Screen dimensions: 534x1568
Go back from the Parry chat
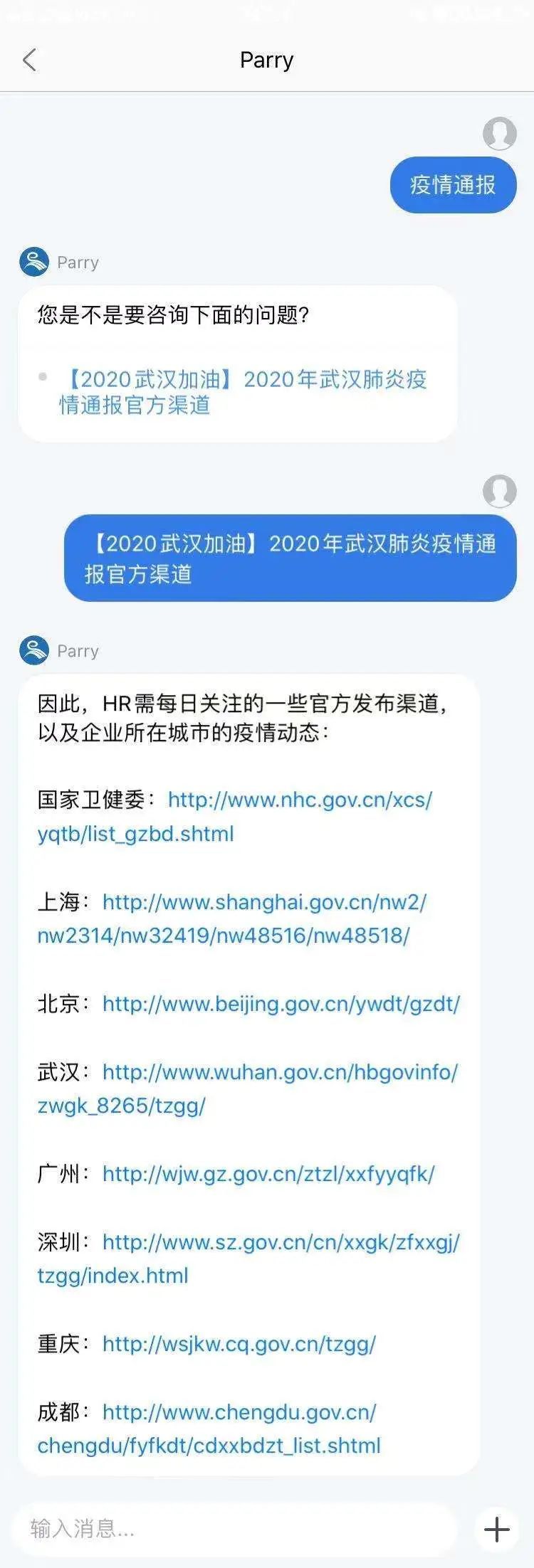(x=29, y=60)
